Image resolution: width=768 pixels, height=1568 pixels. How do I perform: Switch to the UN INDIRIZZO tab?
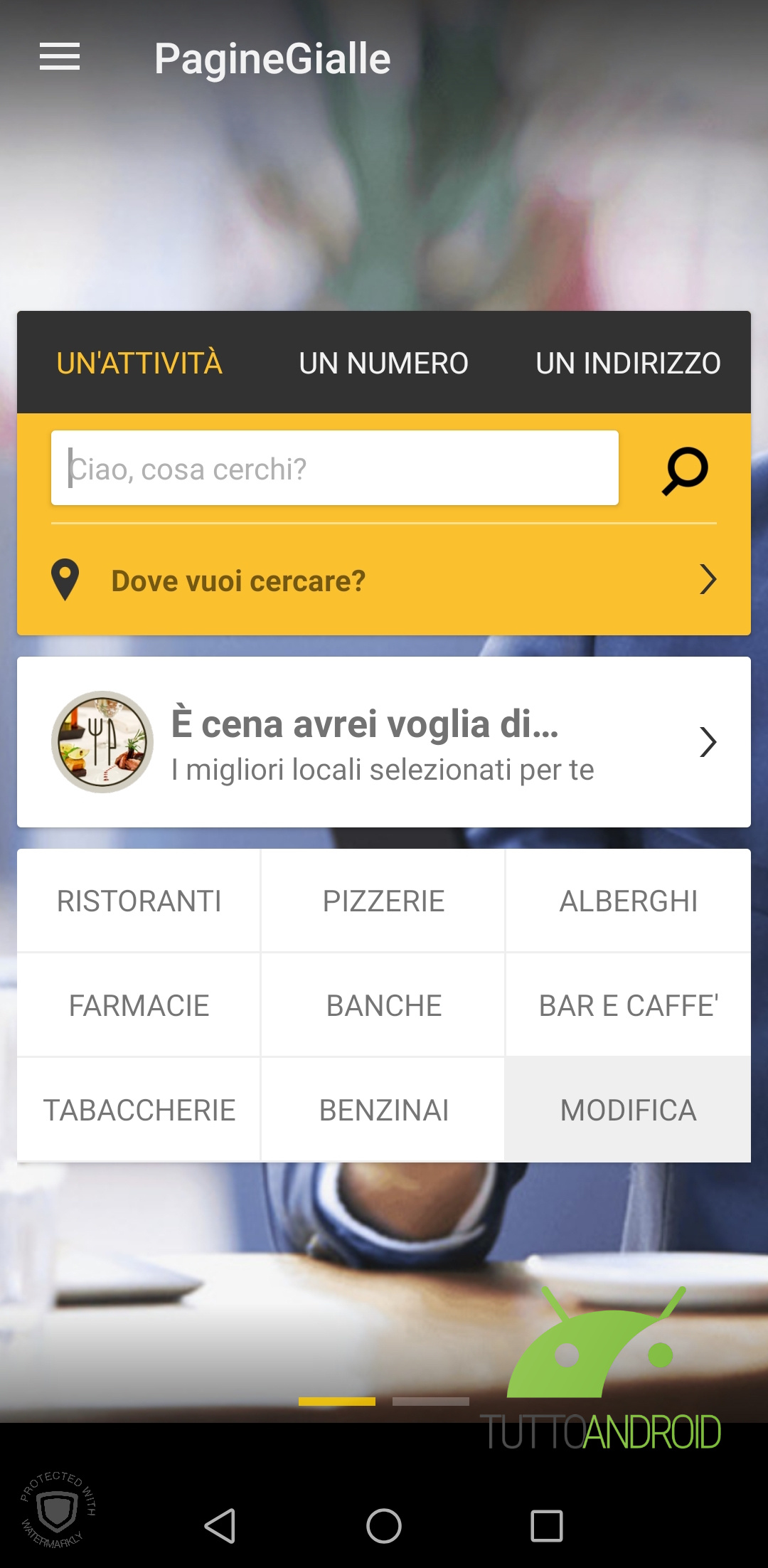point(628,363)
